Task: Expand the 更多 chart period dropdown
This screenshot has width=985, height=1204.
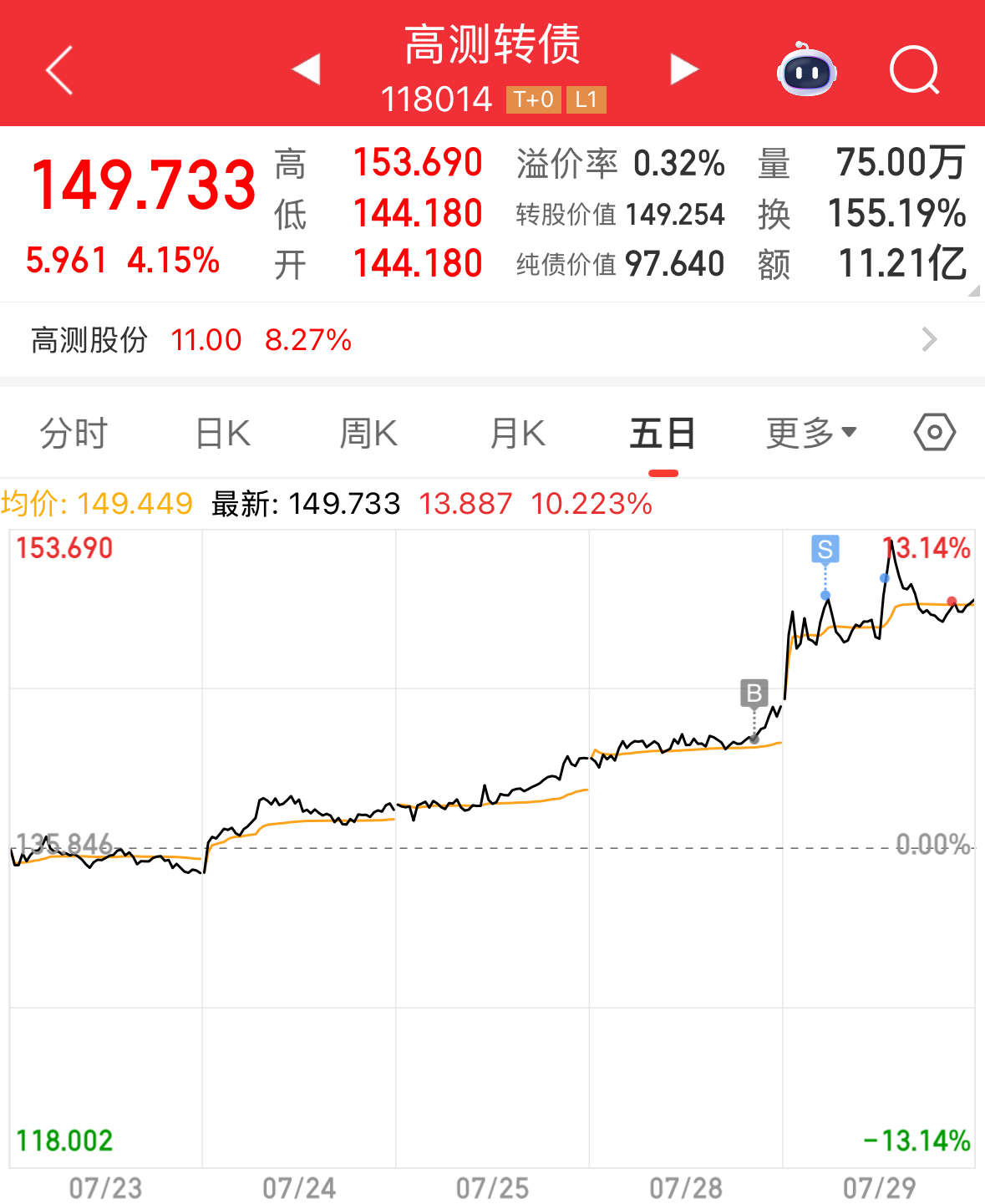Action: (x=811, y=434)
